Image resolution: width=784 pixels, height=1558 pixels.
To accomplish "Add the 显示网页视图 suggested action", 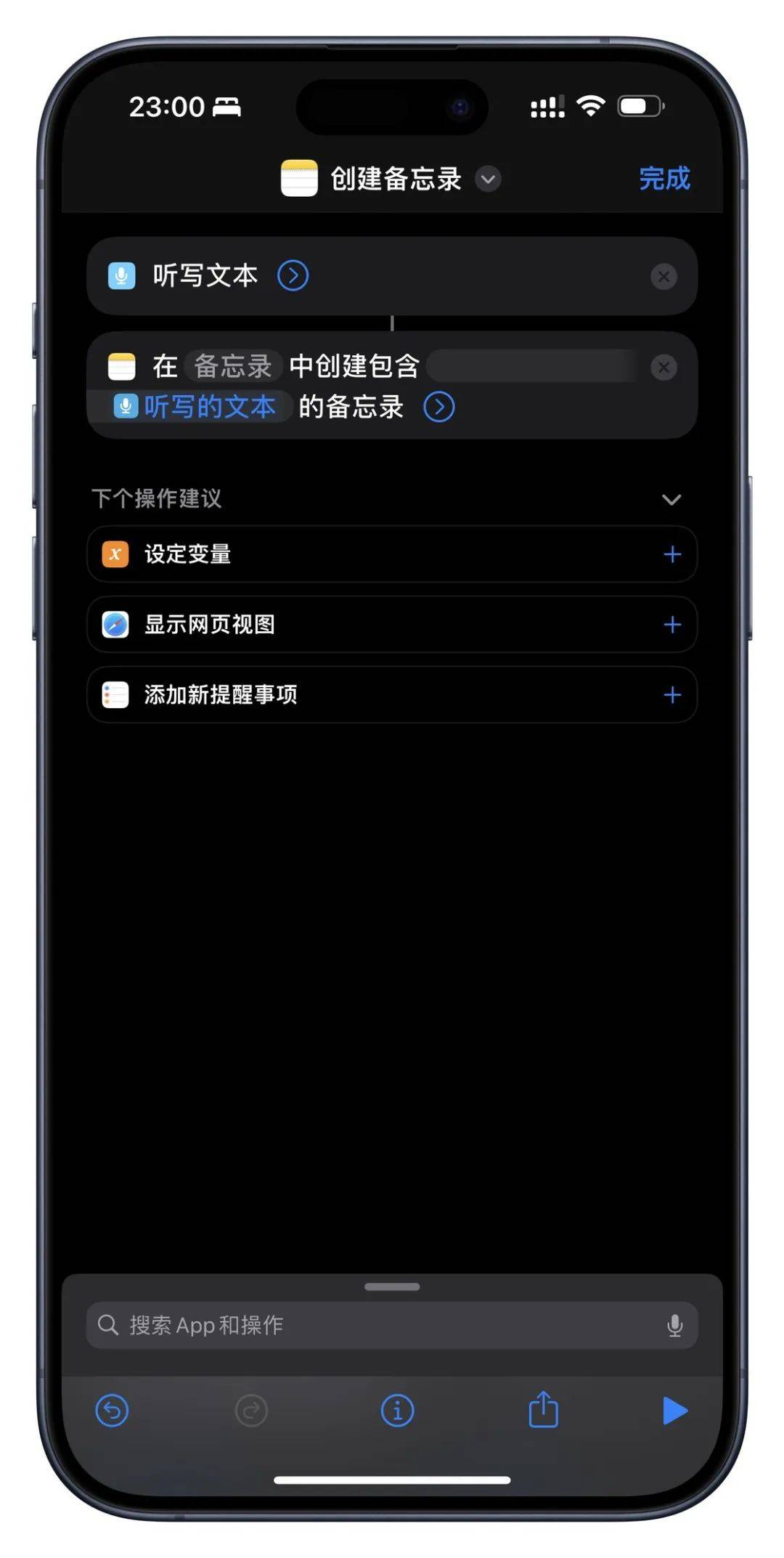I will pyautogui.click(x=672, y=625).
